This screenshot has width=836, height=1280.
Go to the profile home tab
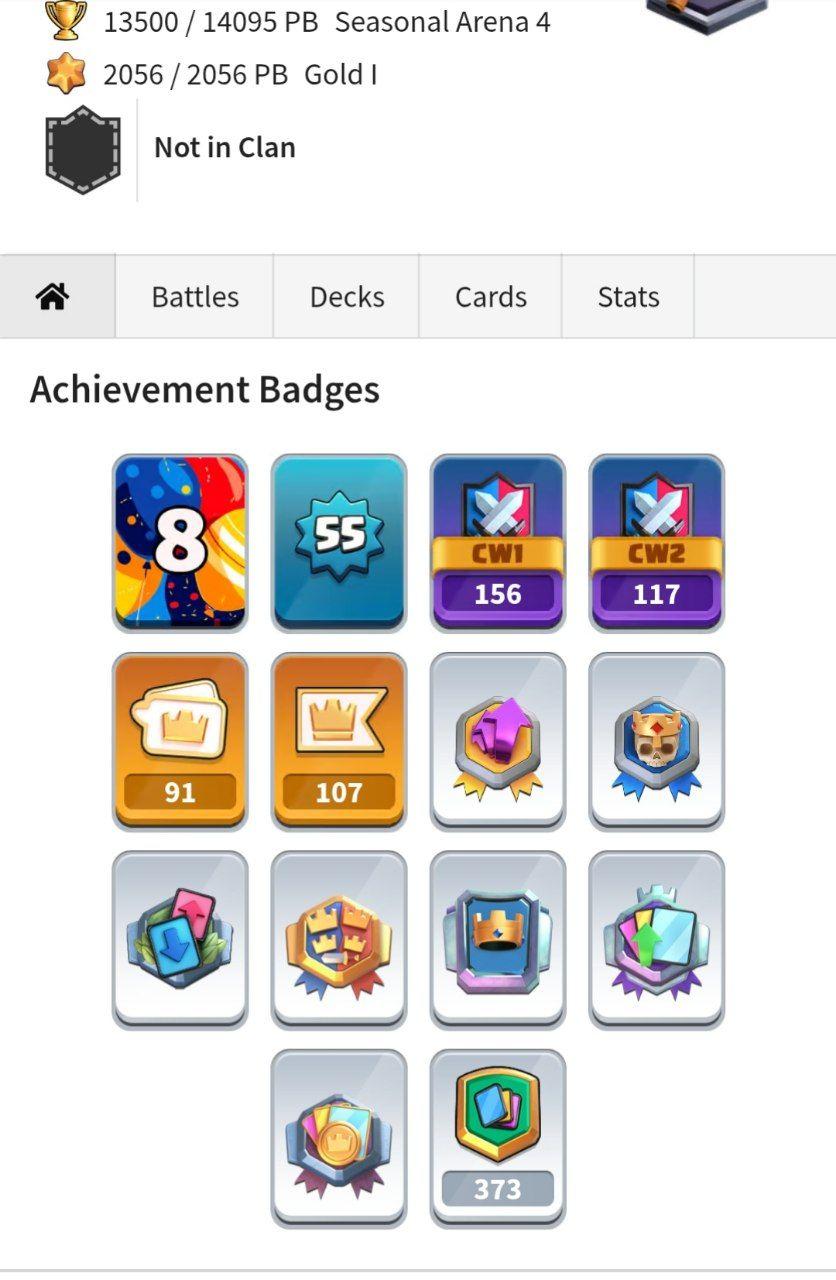(x=53, y=297)
